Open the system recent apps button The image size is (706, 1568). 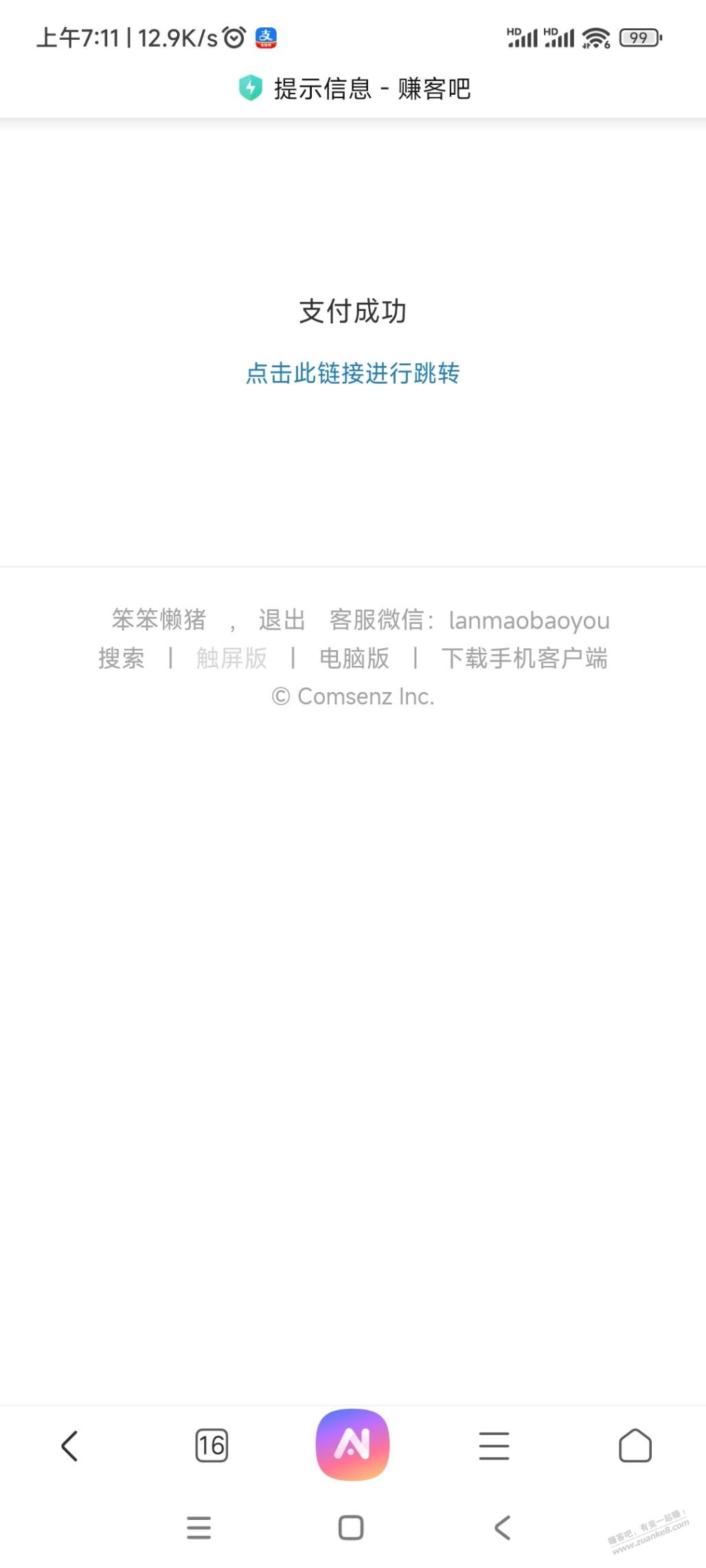pyautogui.click(x=199, y=1528)
